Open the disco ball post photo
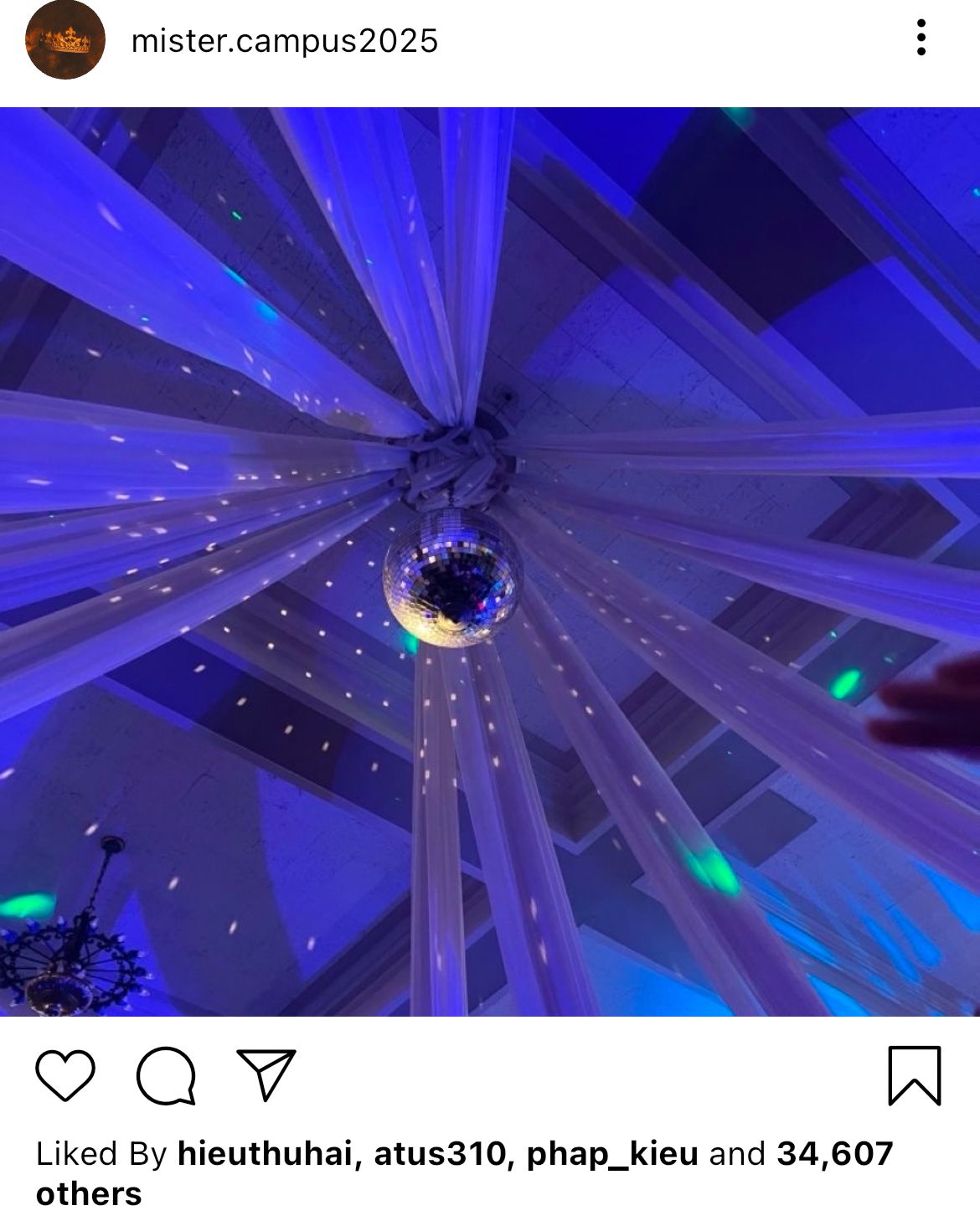Image resolution: width=980 pixels, height=1221 pixels. click(490, 561)
